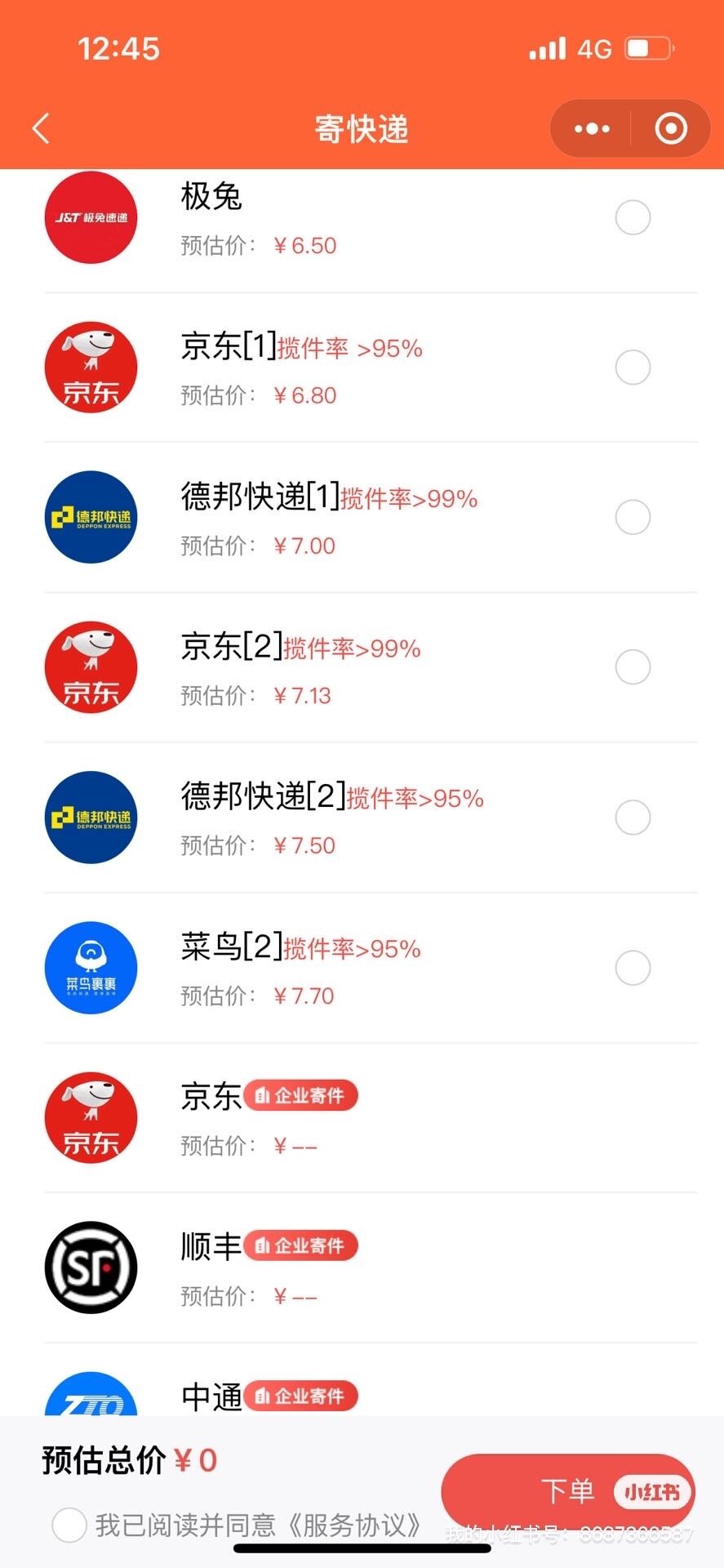Viewport: 724px width, 1568px height.
Task: Open the mini program more-options menu
Action: pyautogui.click(x=592, y=128)
